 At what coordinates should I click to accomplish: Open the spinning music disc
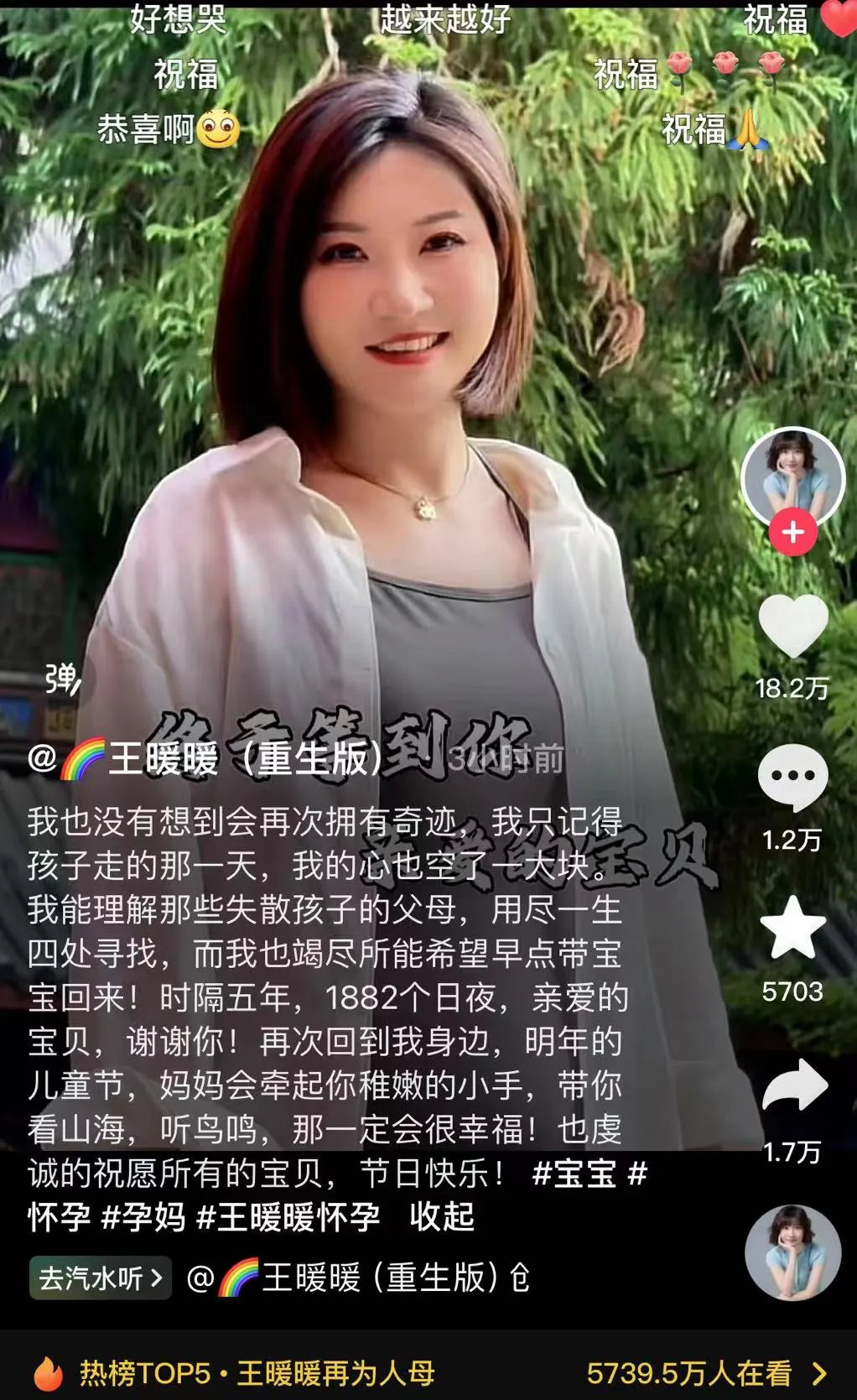click(792, 1253)
